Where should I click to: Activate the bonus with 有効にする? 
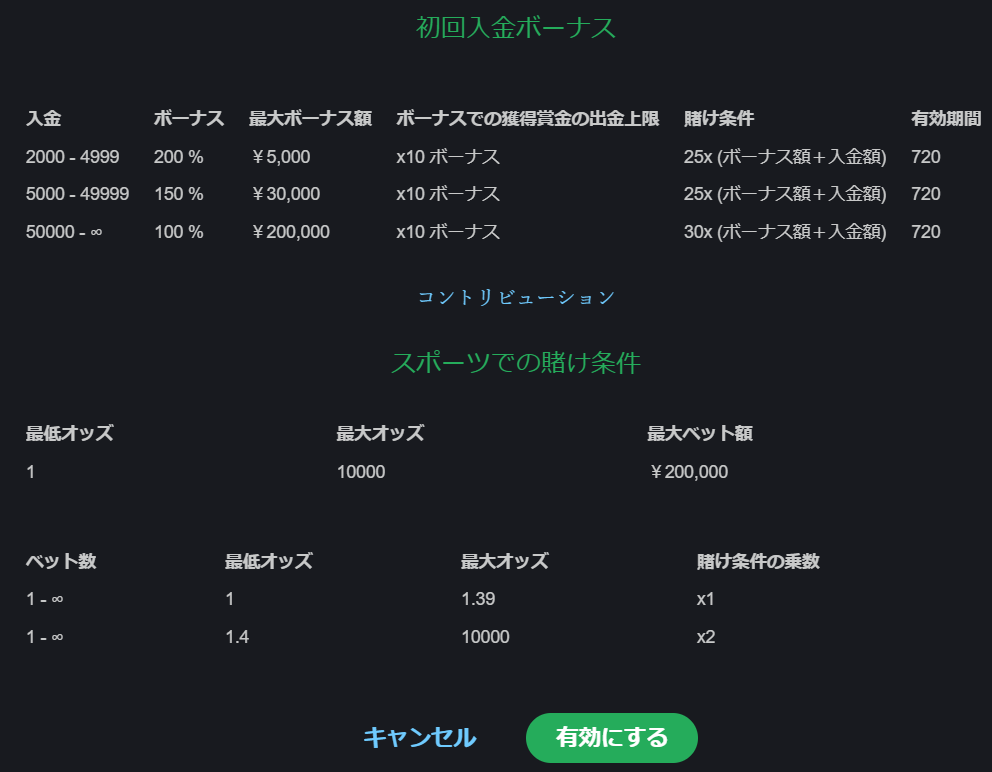[611, 738]
